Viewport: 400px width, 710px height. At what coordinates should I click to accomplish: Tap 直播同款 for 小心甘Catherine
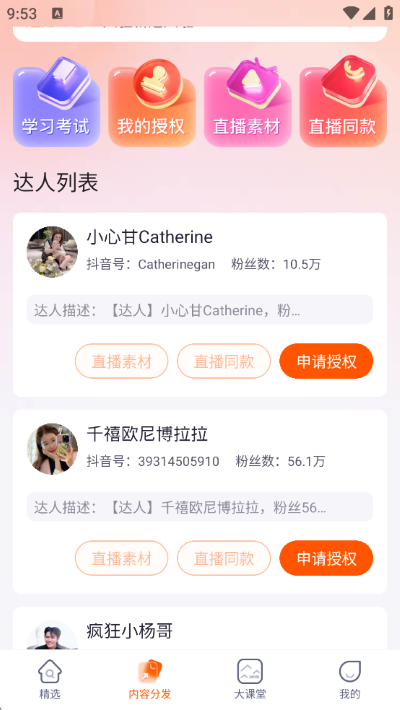pos(224,361)
